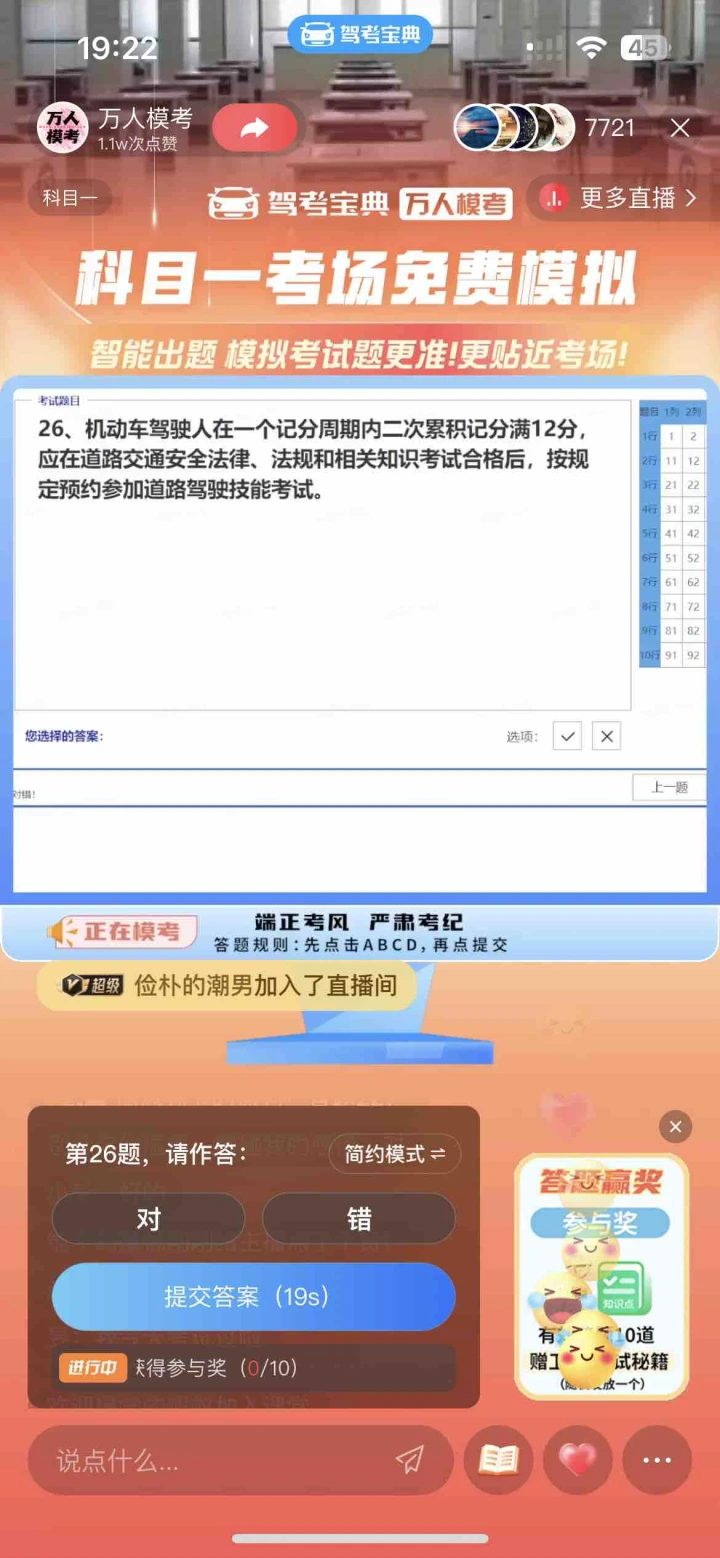720x1558 pixels.
Task: Like the stream with heart button
Action: (578, 1461)
